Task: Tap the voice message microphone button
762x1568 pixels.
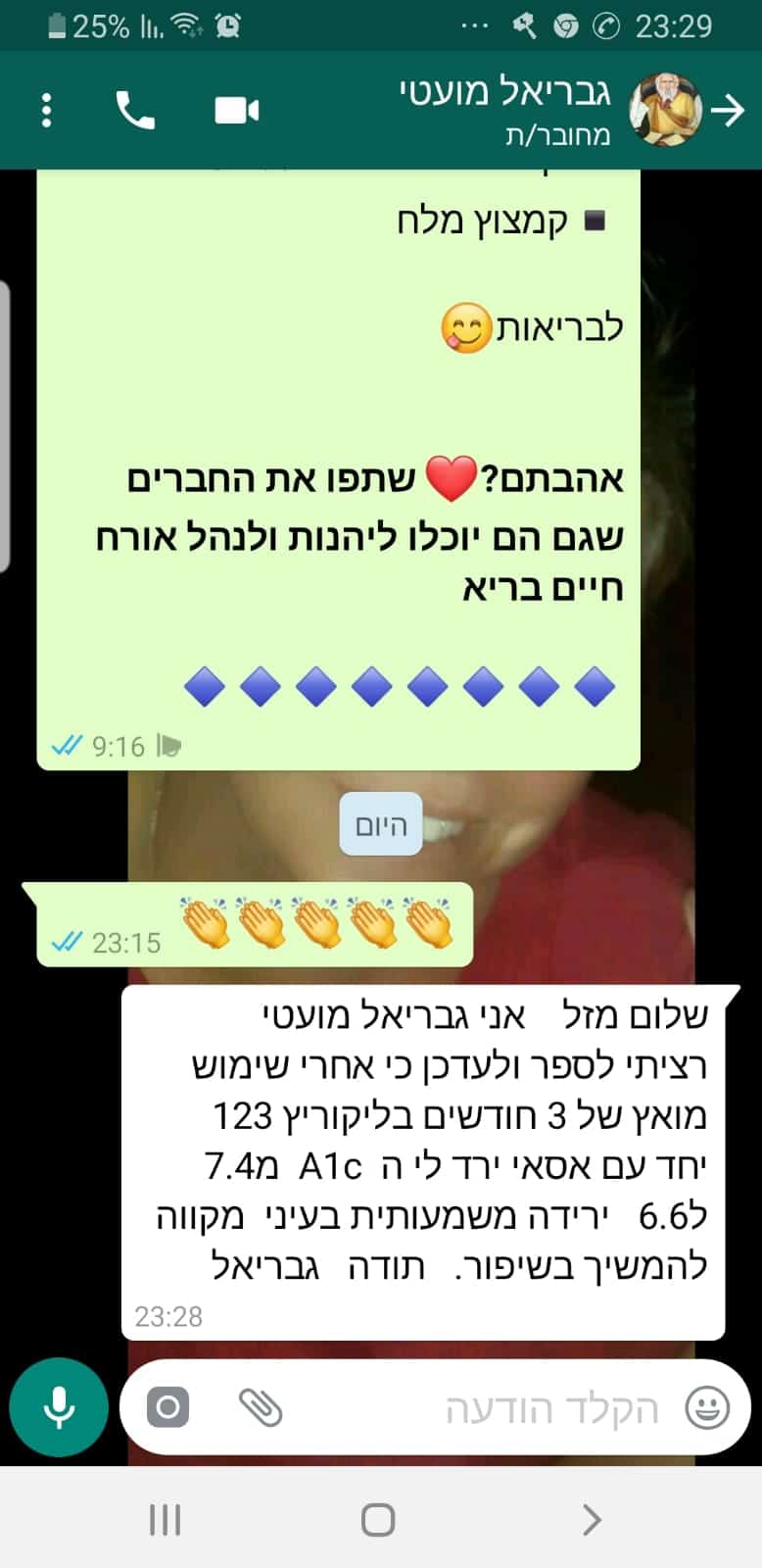Action: (59, 1407)
